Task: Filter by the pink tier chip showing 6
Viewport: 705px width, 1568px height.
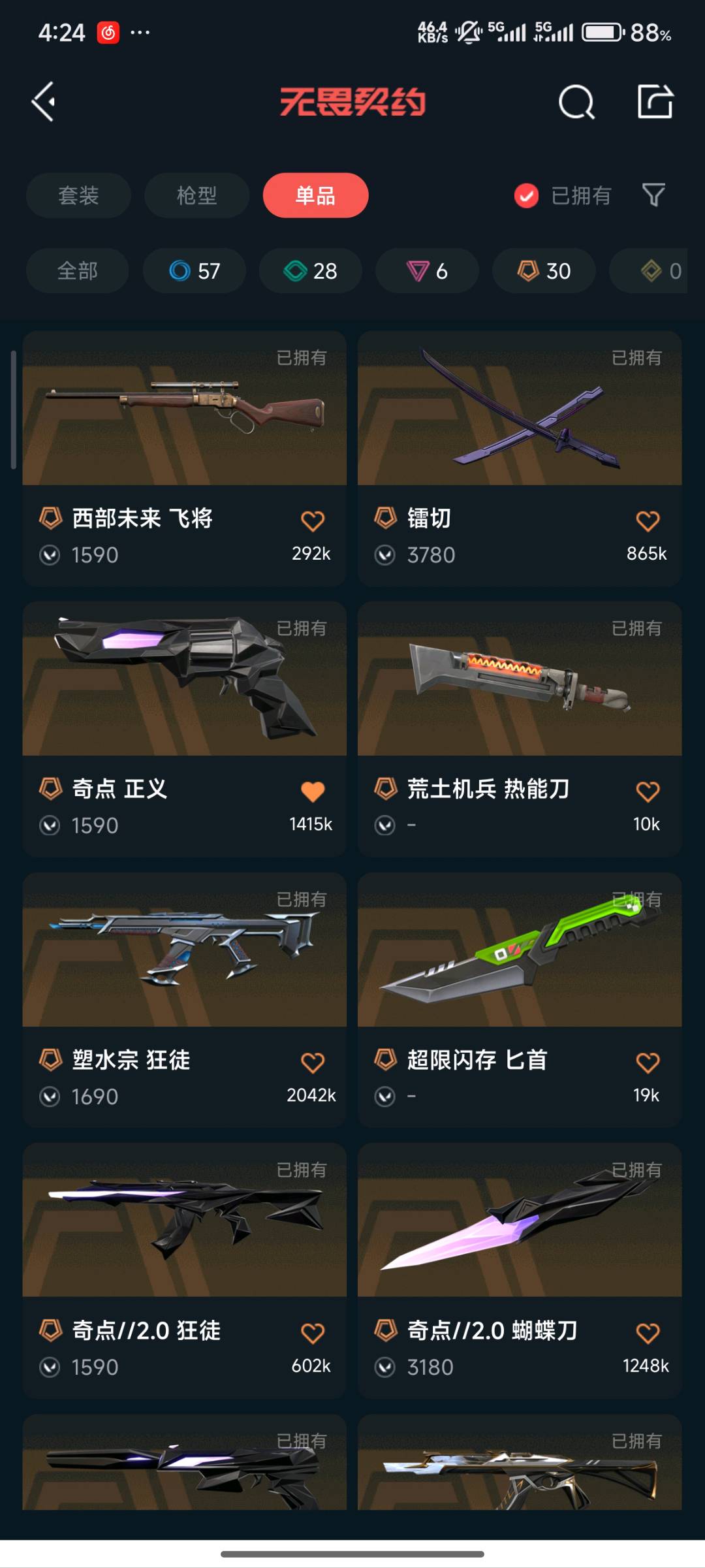Action: point(427,270)
